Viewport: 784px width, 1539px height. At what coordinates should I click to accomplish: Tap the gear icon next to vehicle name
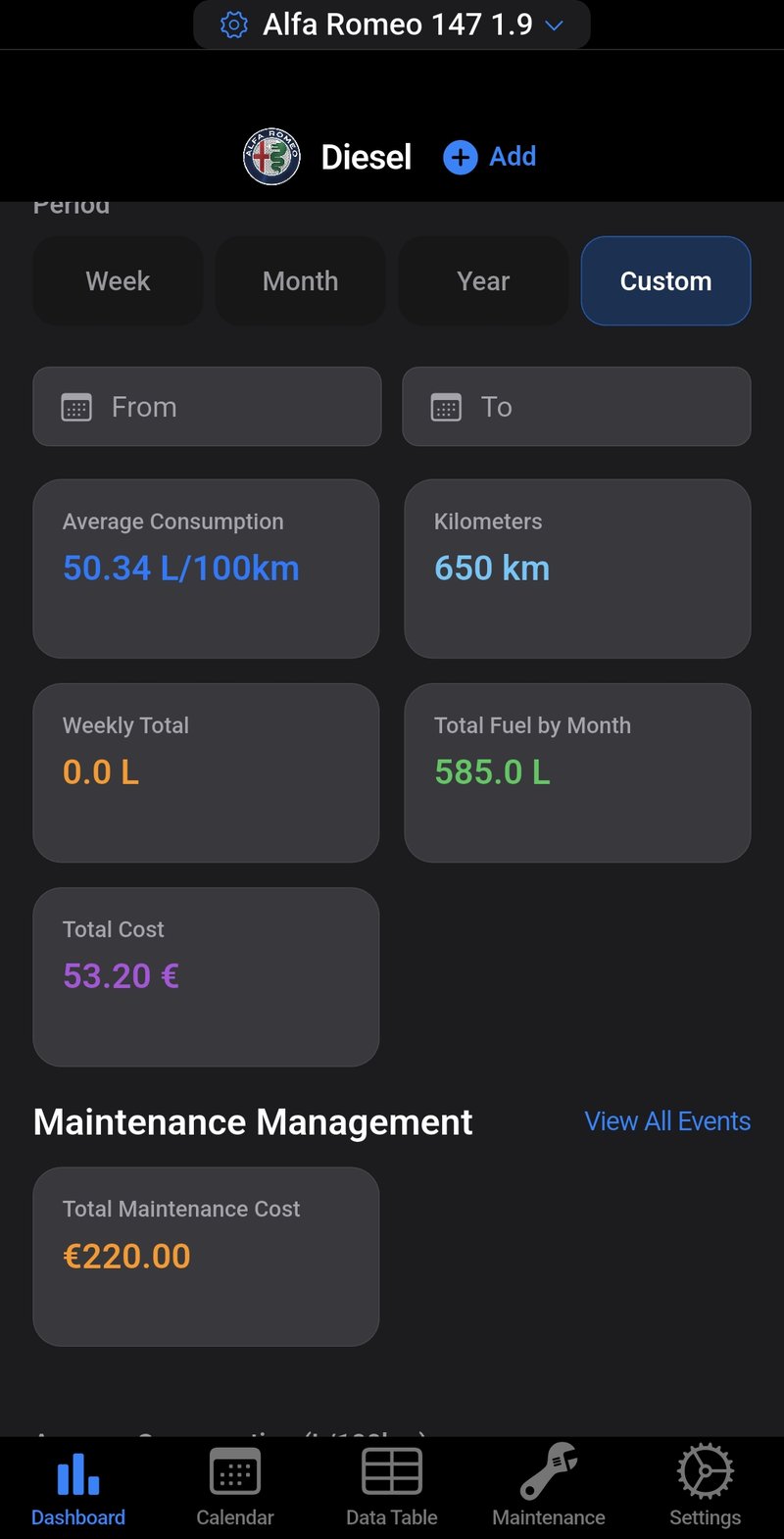(233, 25)
